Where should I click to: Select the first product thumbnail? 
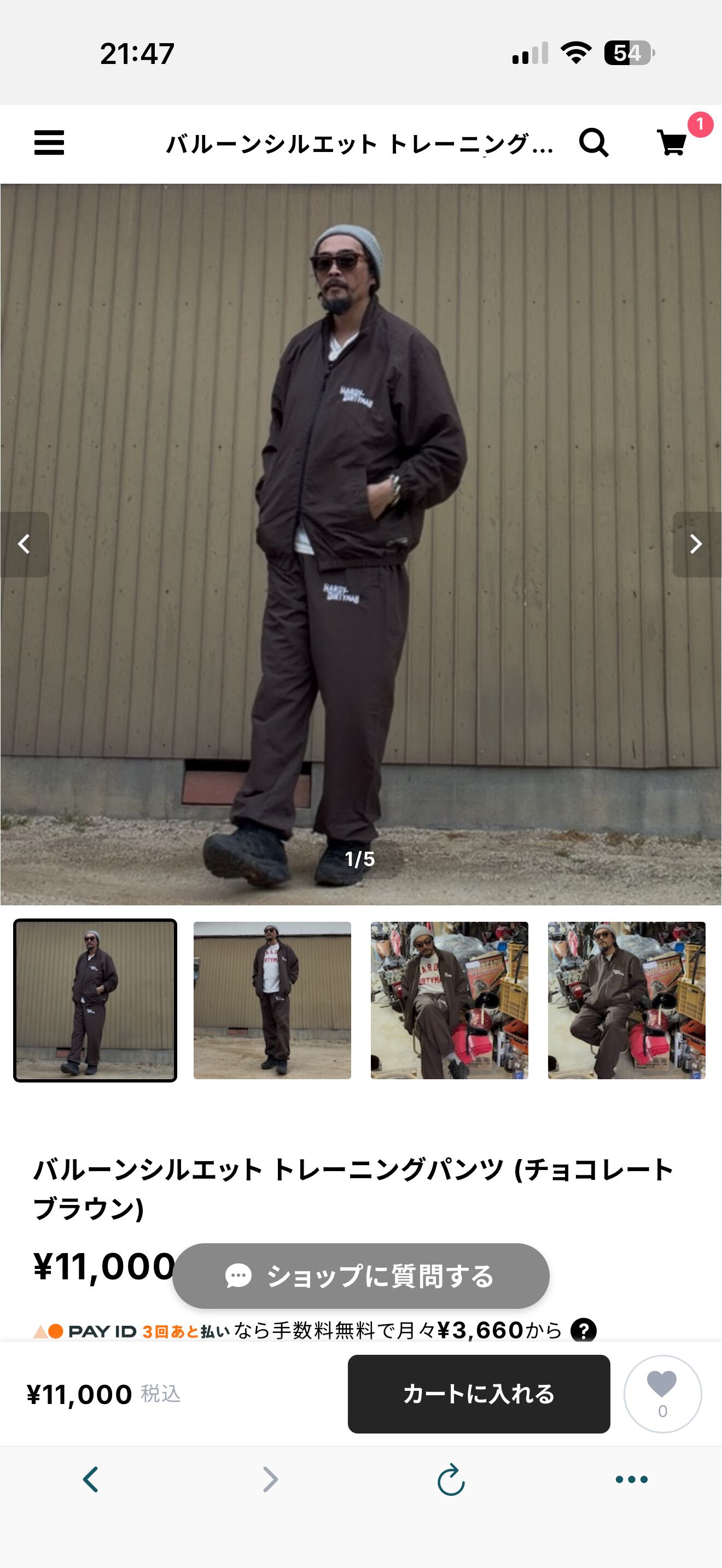[x=95, y=1000]
